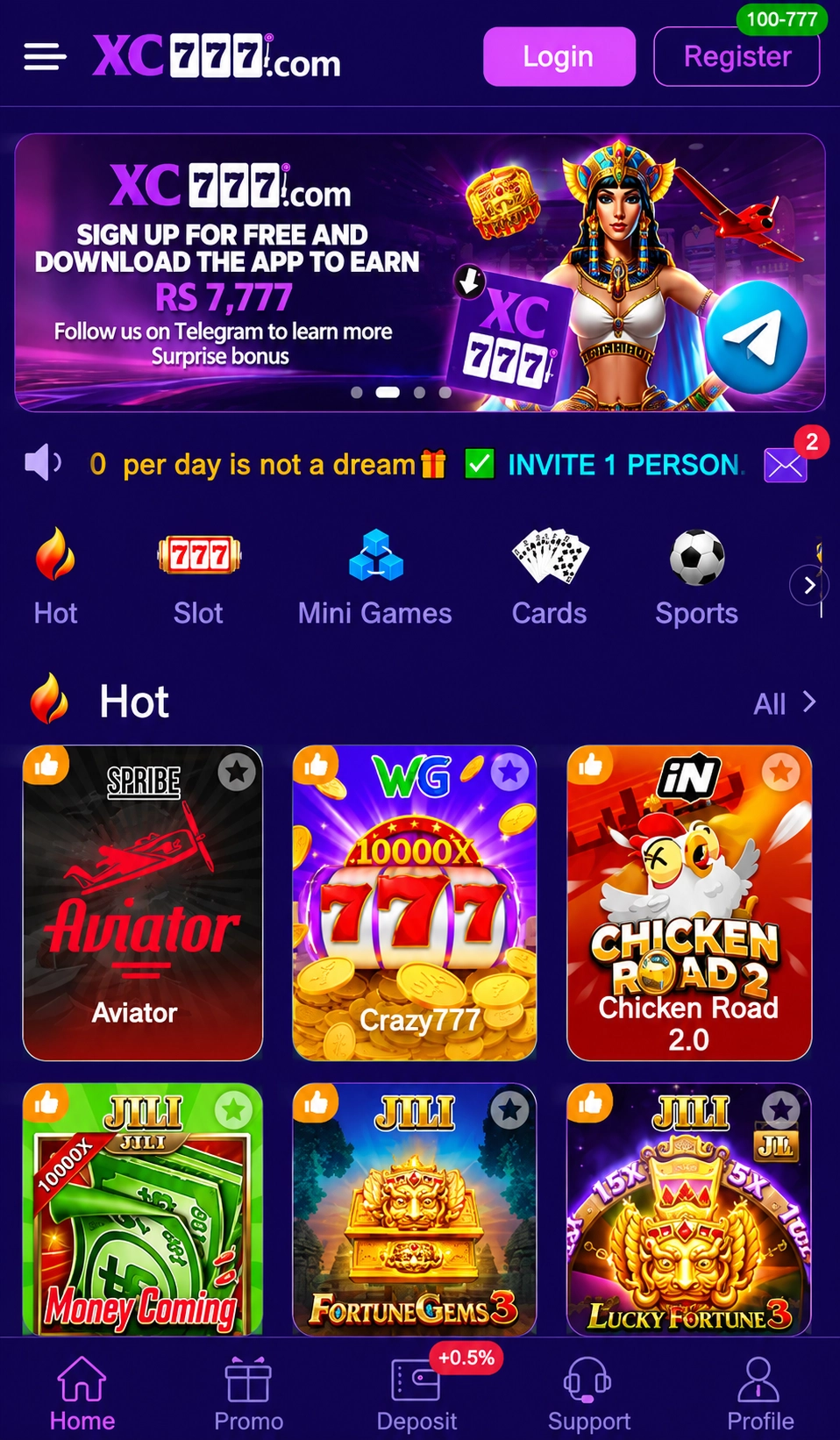
Task: Open the Aviator game
Action: tap(143, 902)
